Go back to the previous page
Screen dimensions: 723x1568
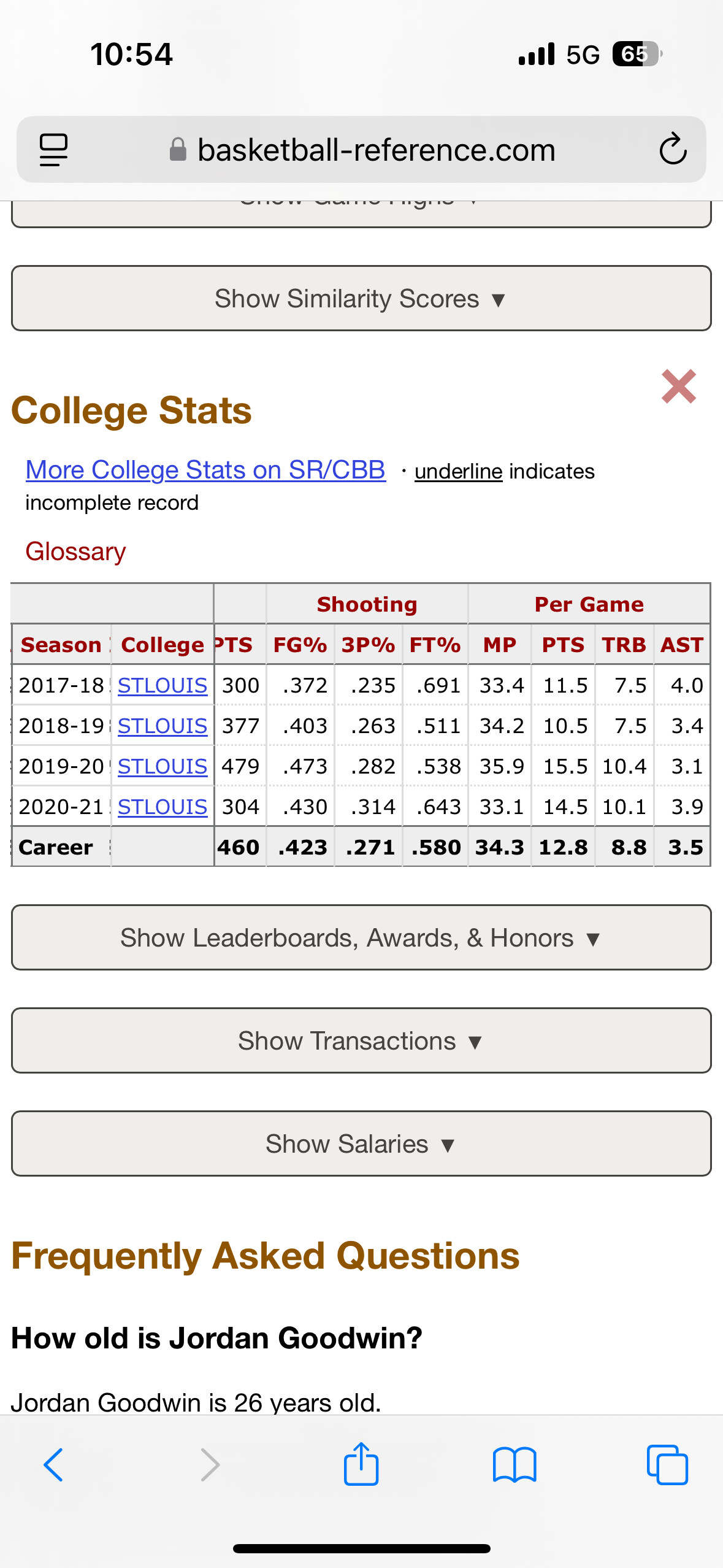pos(53,1465)
